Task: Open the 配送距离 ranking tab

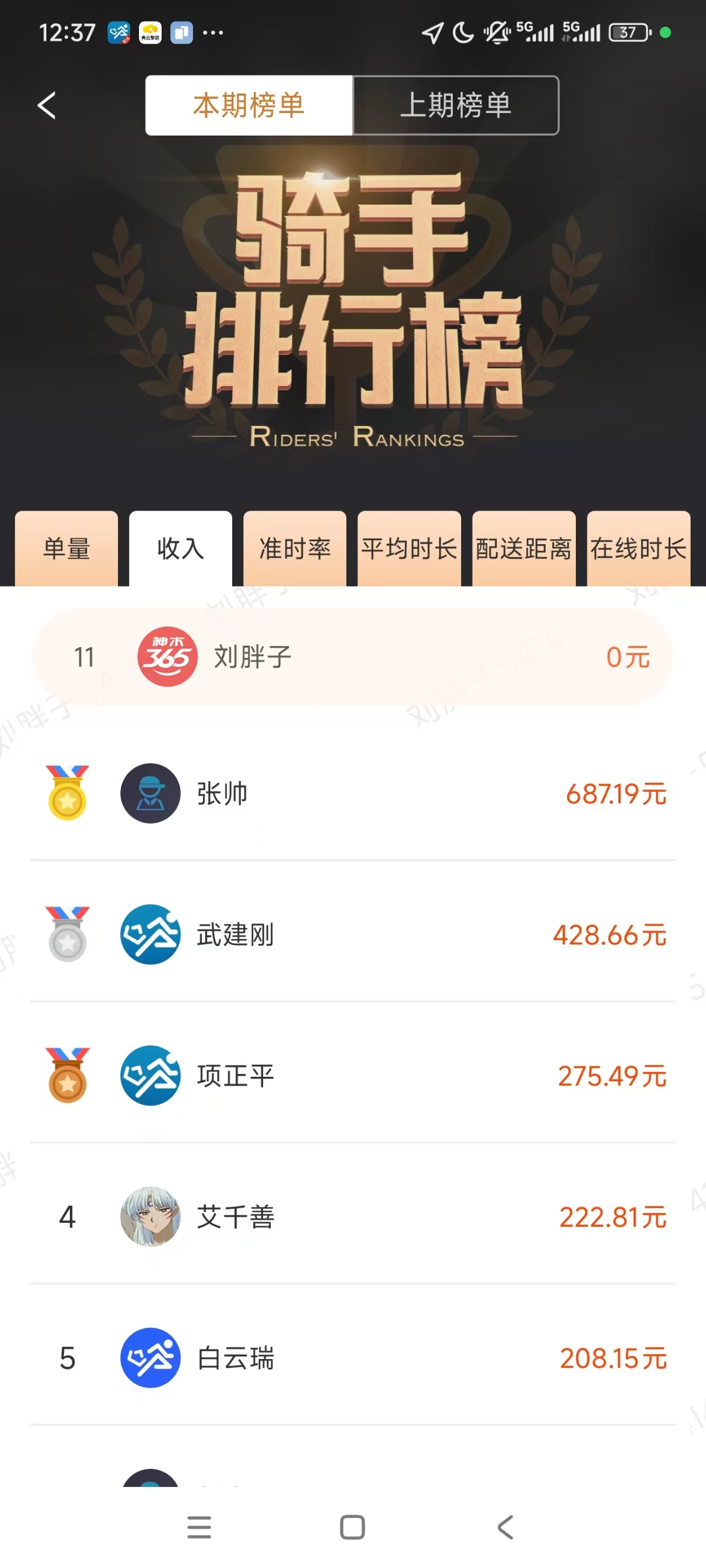Action: pyautogui.click(x=523, y=549)
